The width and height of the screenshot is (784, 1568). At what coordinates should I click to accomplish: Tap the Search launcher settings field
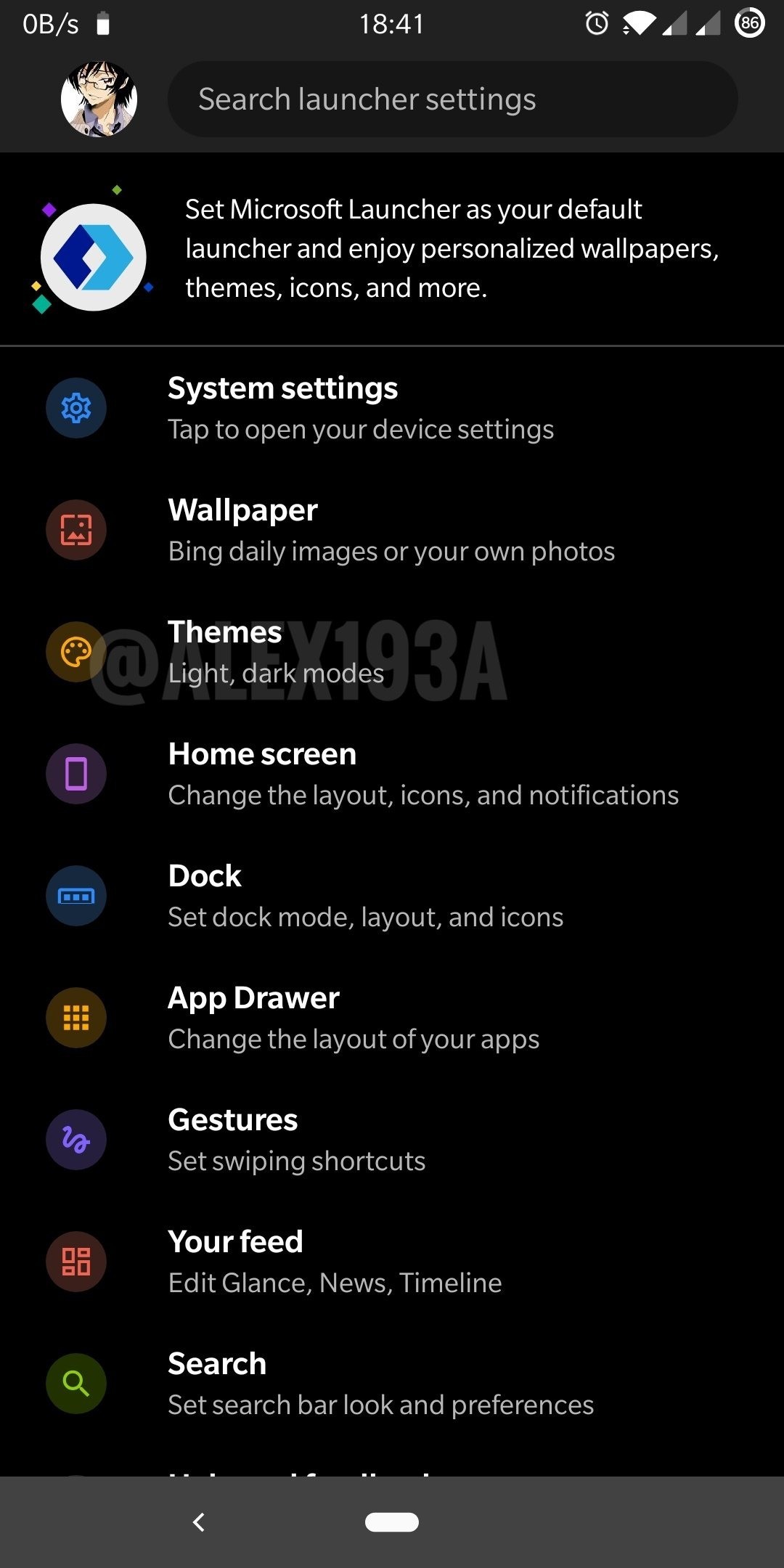point(452,99)
